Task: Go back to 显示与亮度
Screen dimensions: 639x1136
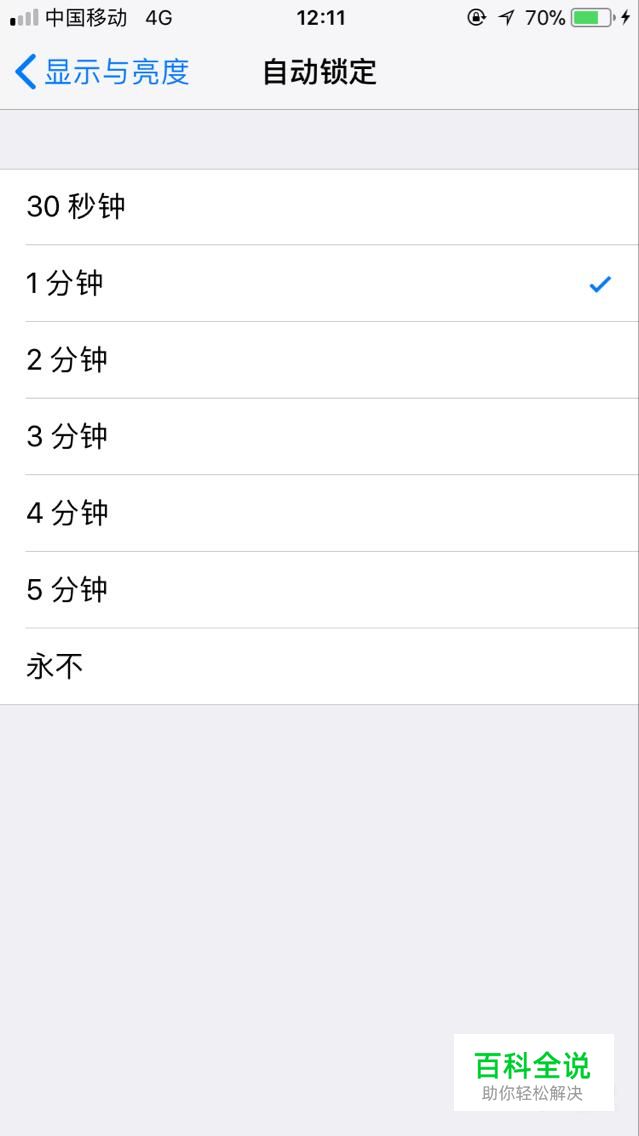Action: (101, 72)
